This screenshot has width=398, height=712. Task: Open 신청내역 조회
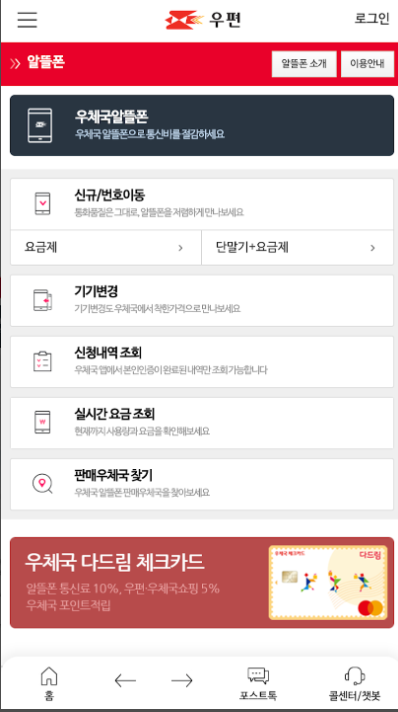[202, 362]
